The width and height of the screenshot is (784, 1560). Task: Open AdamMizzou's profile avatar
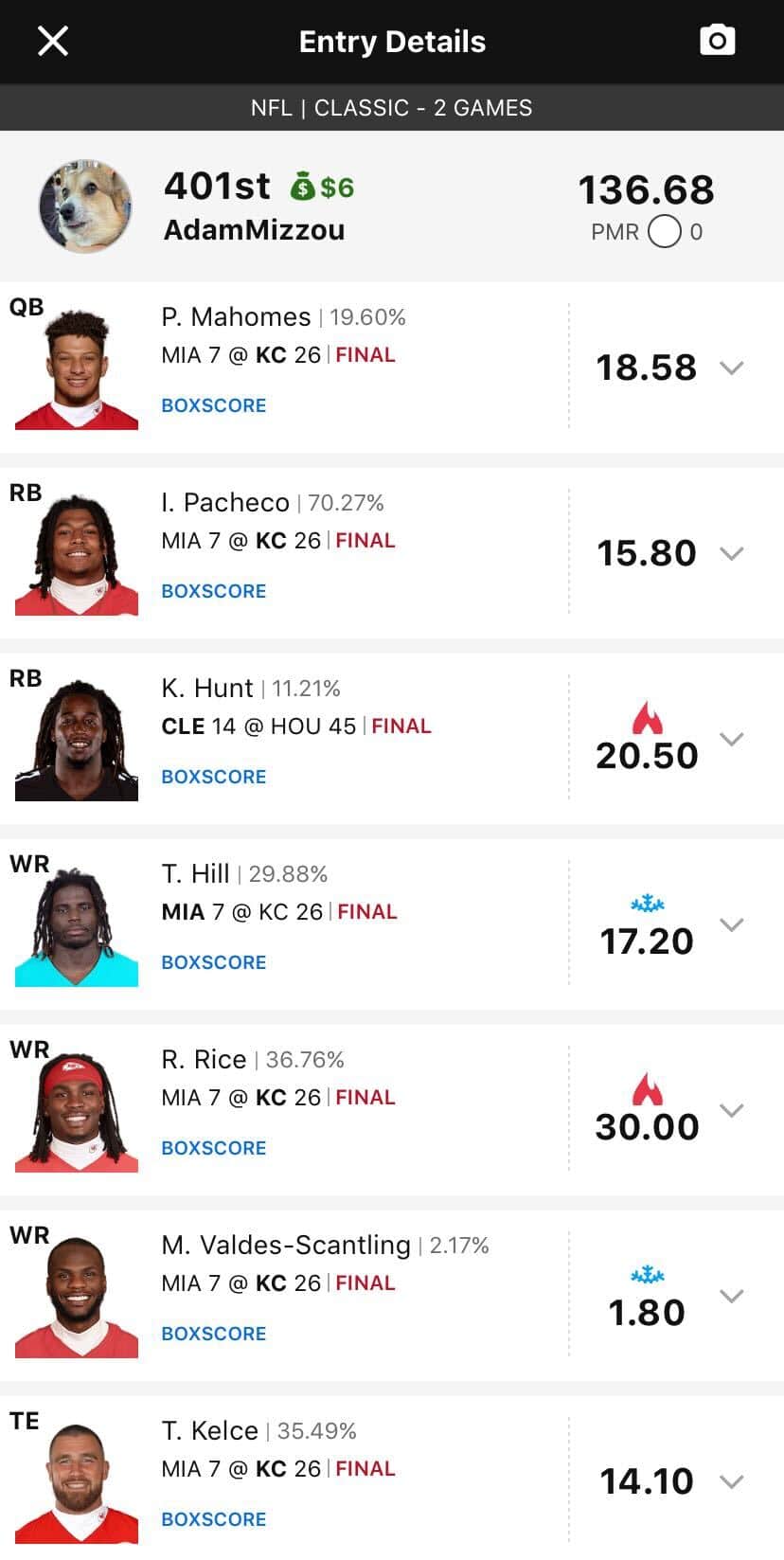(85, 206)
